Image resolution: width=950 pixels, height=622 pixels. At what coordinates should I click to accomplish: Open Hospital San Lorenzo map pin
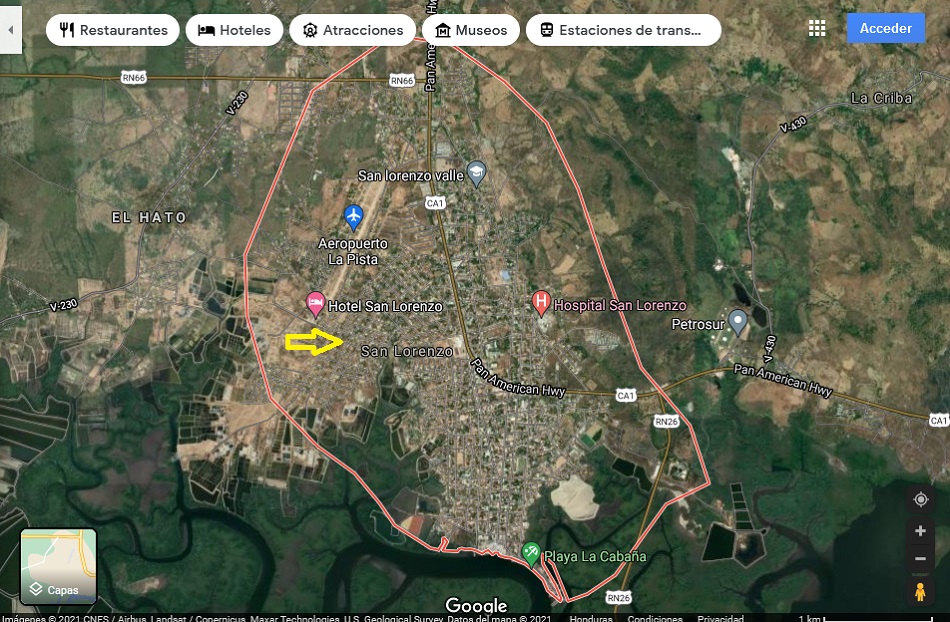point(541,301)
